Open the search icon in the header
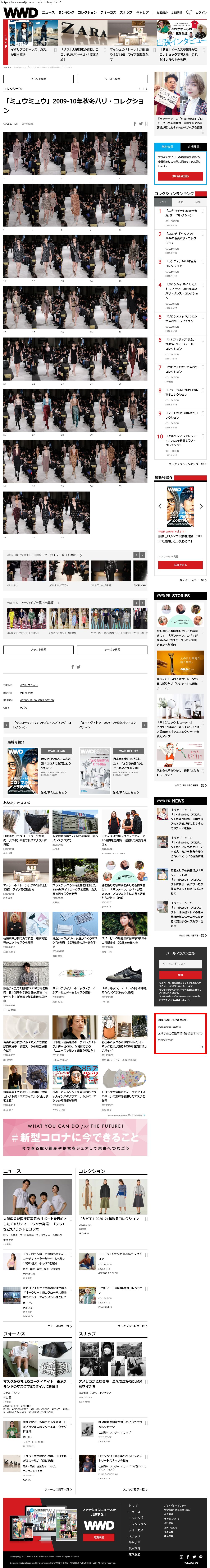The height and width of the screenshot is (1568, 210). tap(188, 12)
